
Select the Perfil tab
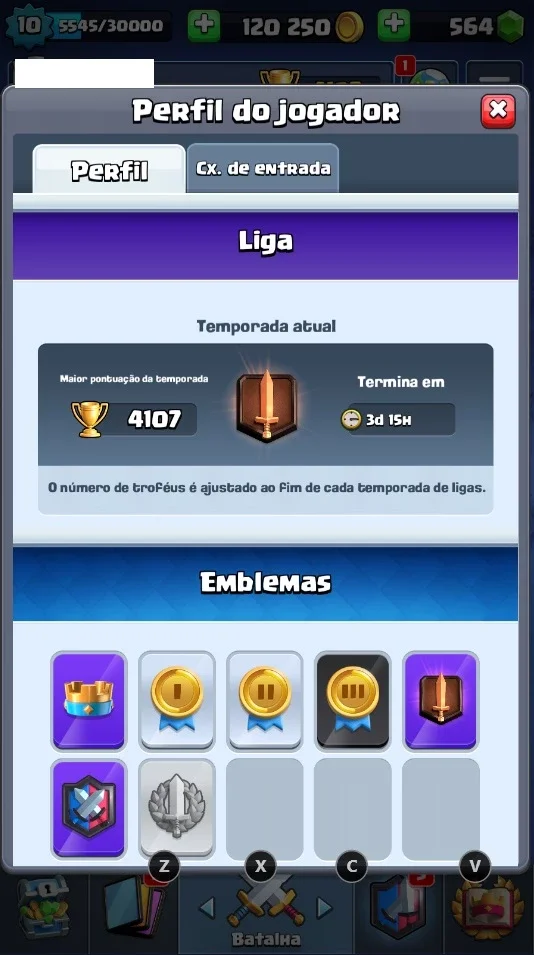109,170
